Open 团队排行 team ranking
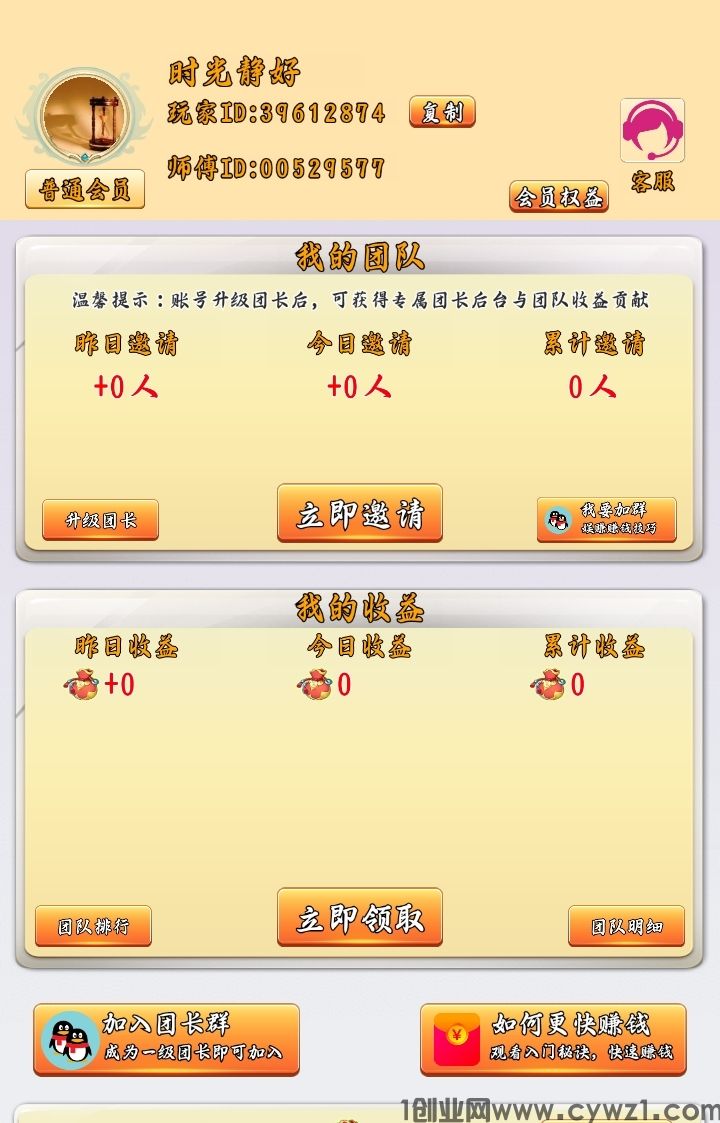Screen dimensions: 720x1123 click(x=93, y=926)
